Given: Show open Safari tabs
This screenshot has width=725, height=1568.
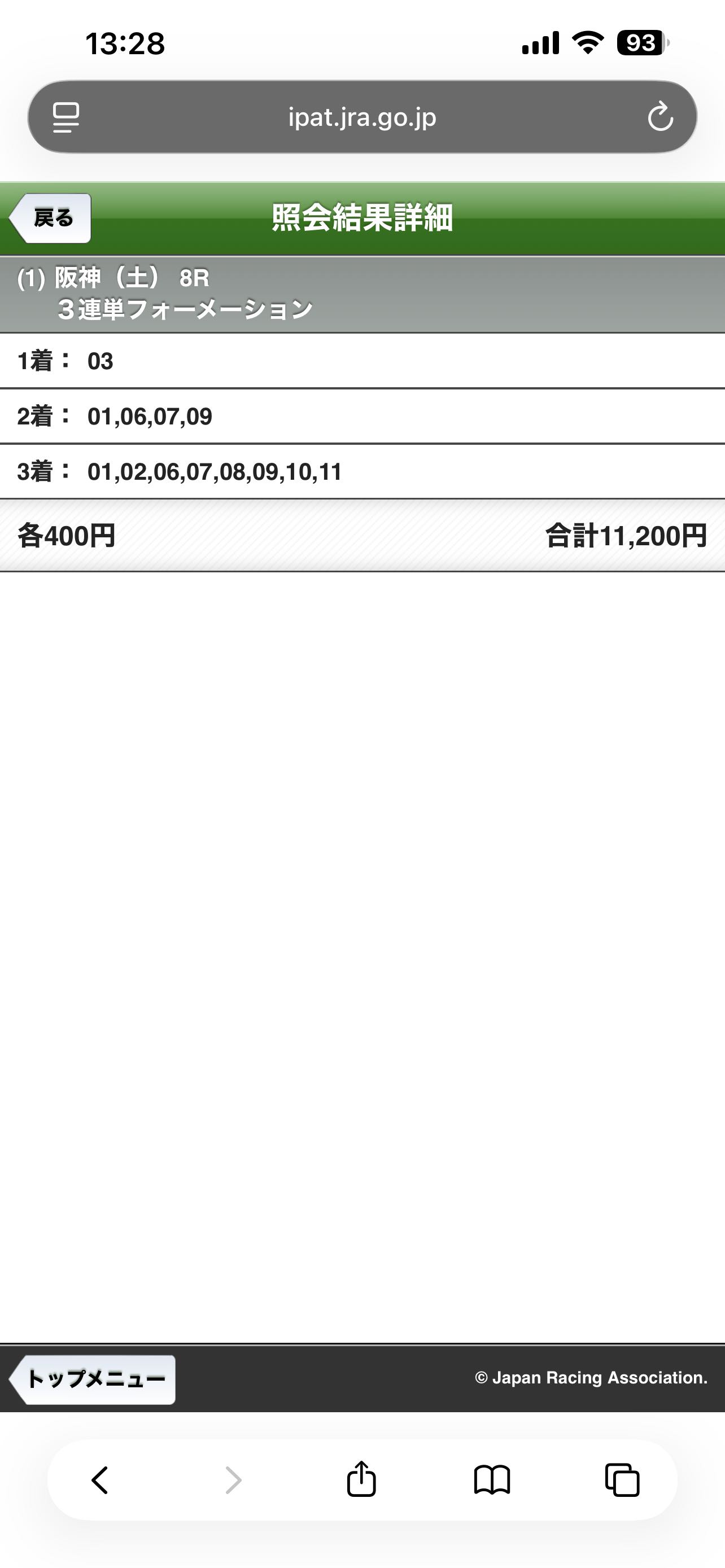Looking at the screenshot, I should [622, 1480].
